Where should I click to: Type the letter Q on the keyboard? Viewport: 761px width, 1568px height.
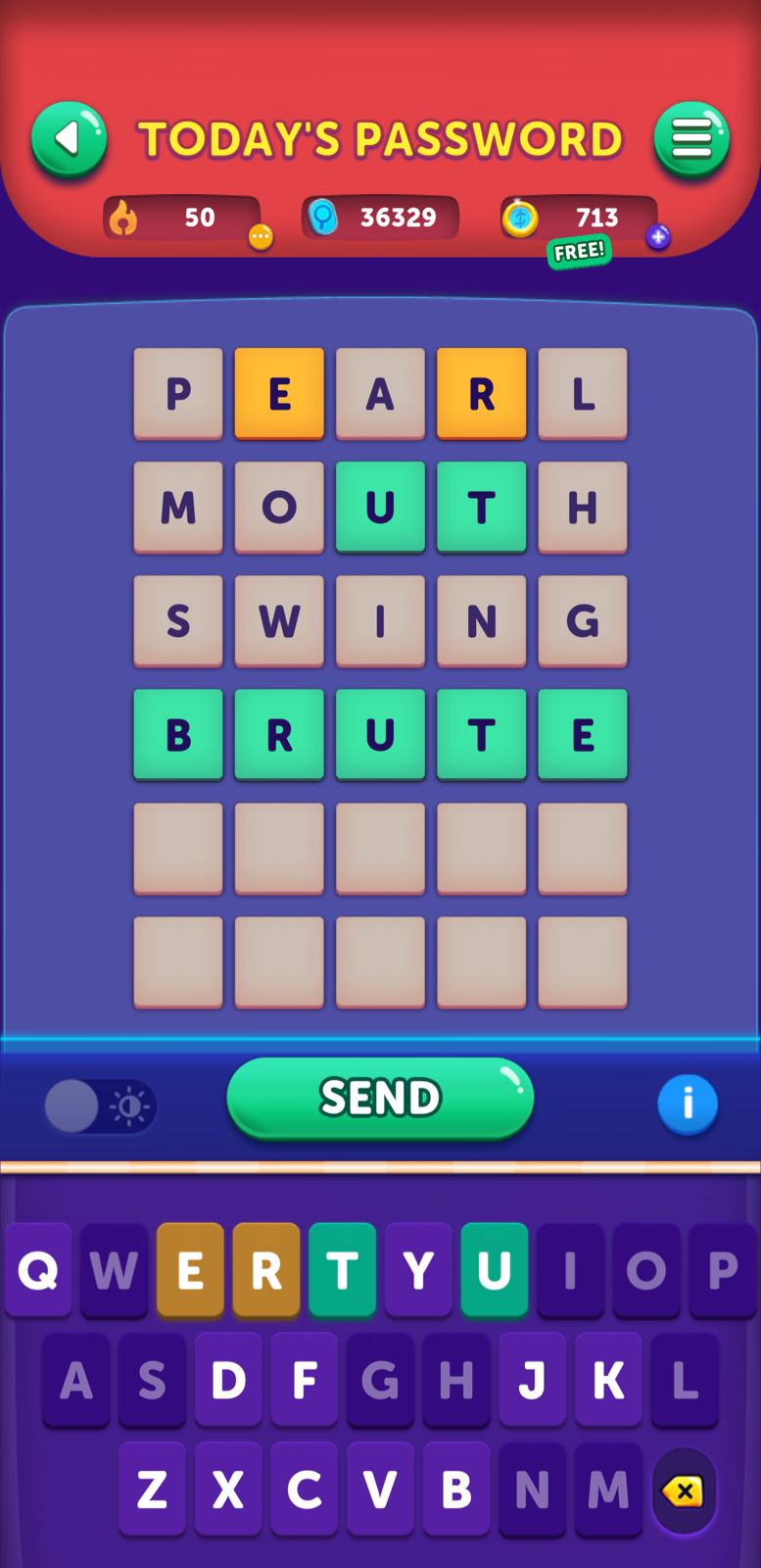38,1270
